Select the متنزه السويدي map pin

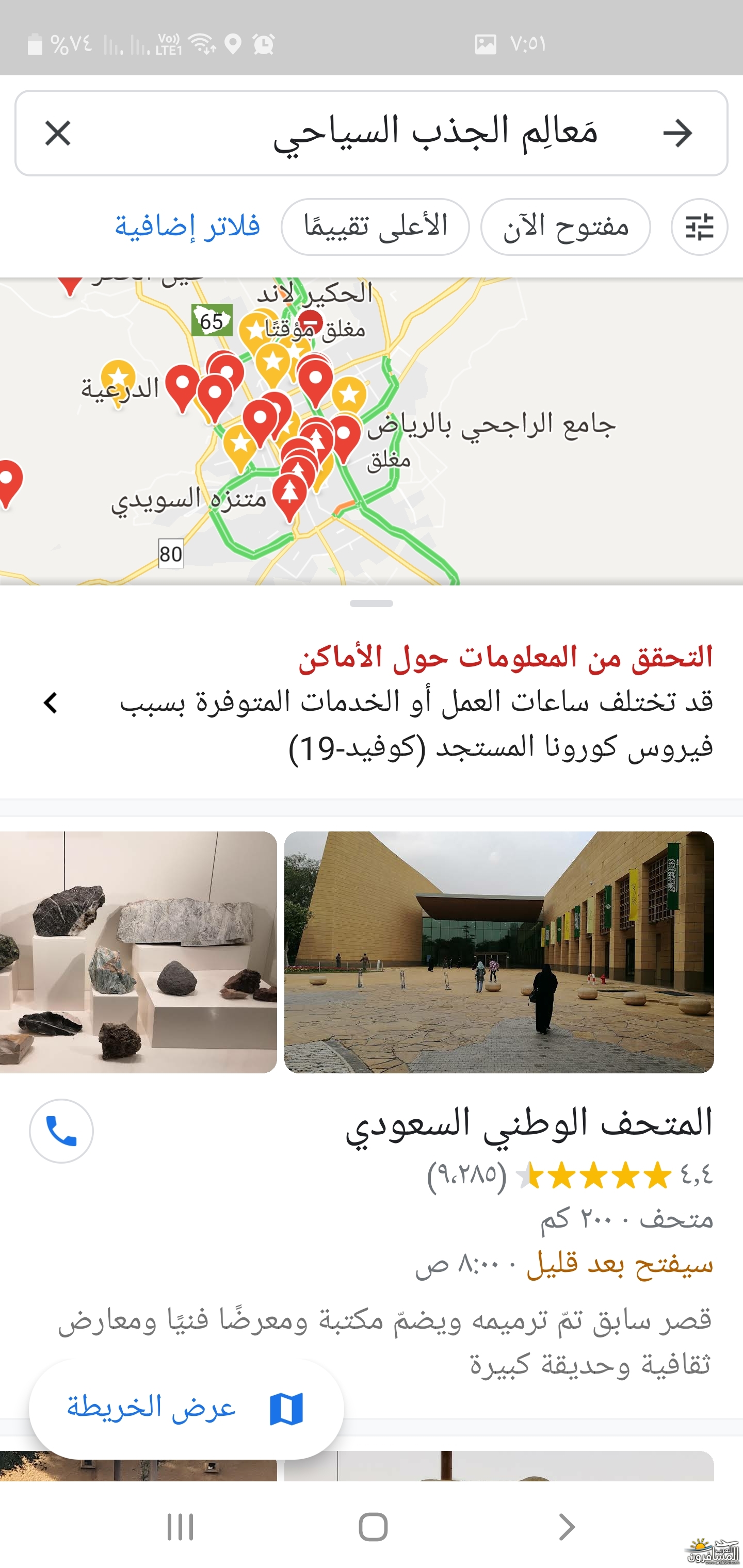click(x=289, y=494)
